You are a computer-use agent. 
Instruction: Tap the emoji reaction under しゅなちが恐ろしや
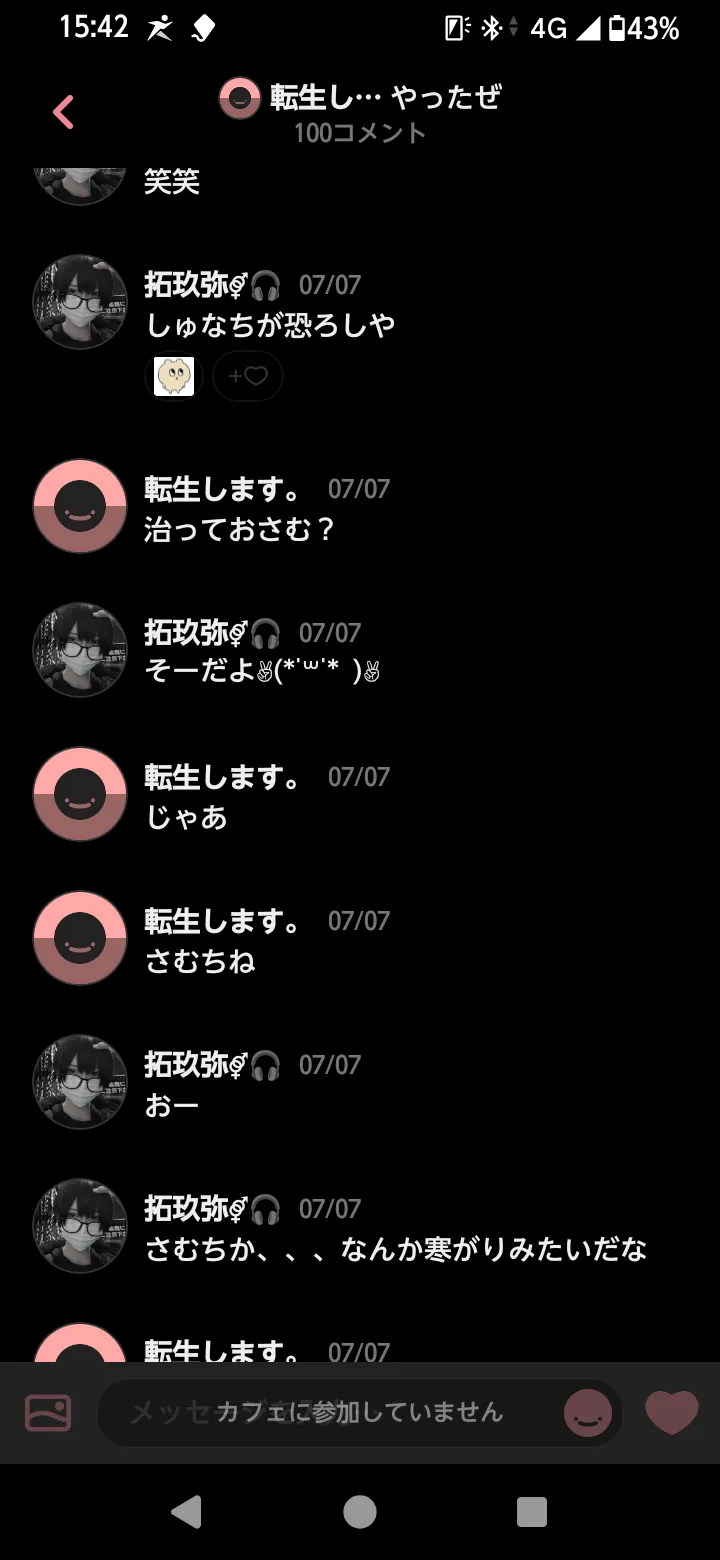tap(174, 377)
